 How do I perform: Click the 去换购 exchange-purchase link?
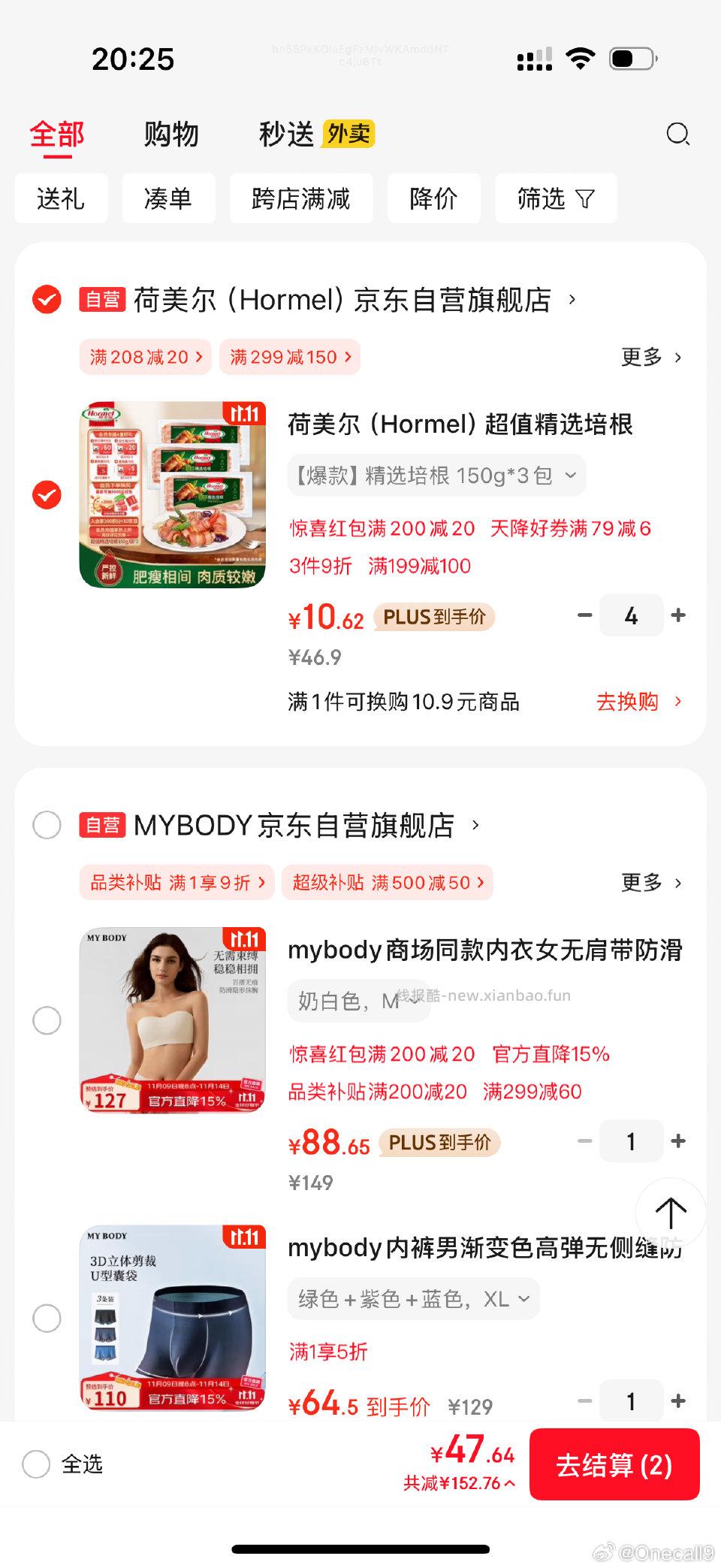pyautogui.click(x=629, y=702)
